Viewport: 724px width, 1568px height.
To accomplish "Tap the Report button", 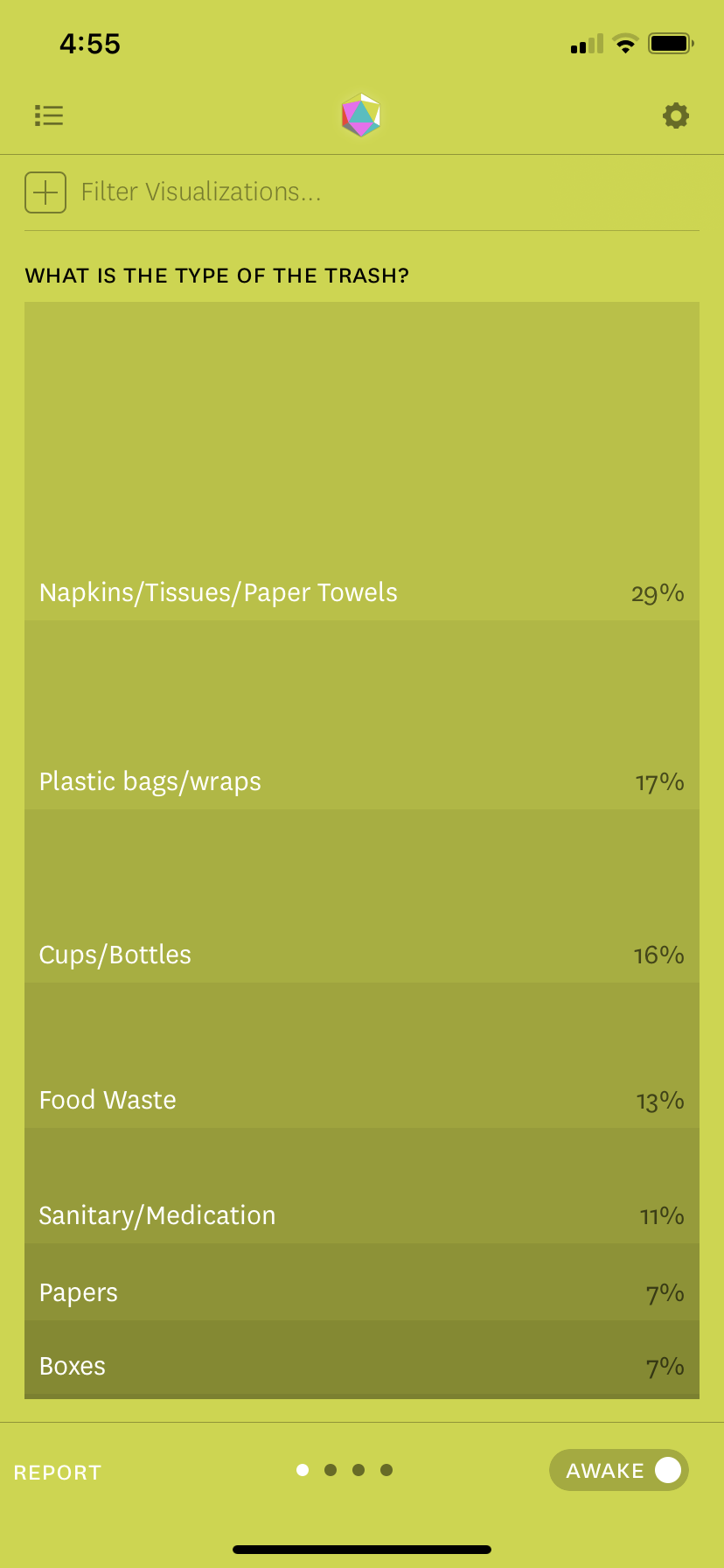I will [x=58, y=1473].
